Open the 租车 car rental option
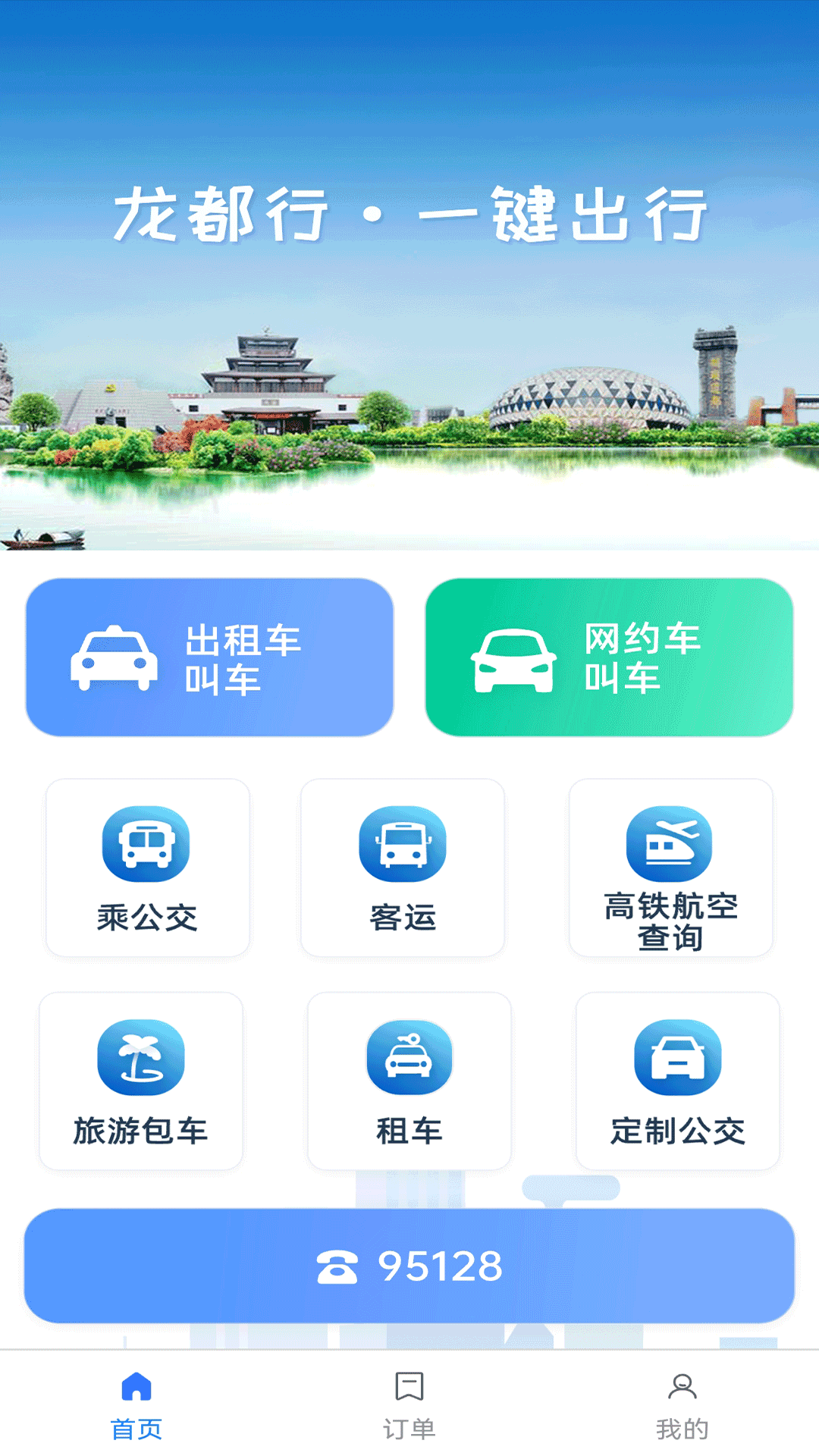Image resolution: width=819 pixels, height=1456 pixels. pos(409,1081)
